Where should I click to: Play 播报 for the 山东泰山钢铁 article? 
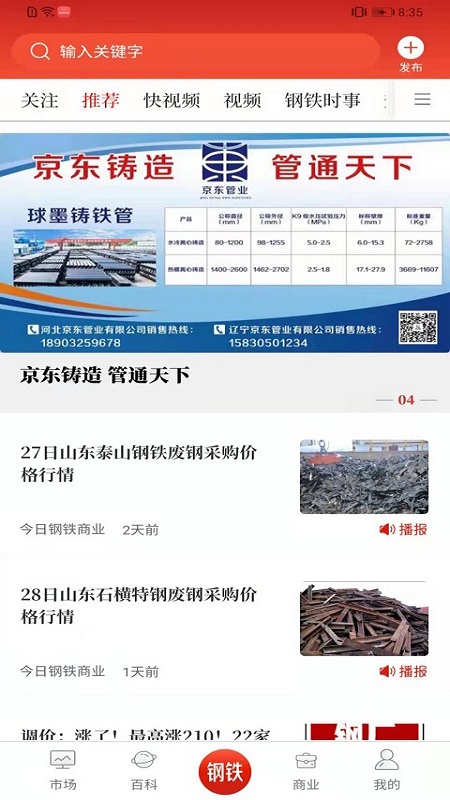coord(403,530)
